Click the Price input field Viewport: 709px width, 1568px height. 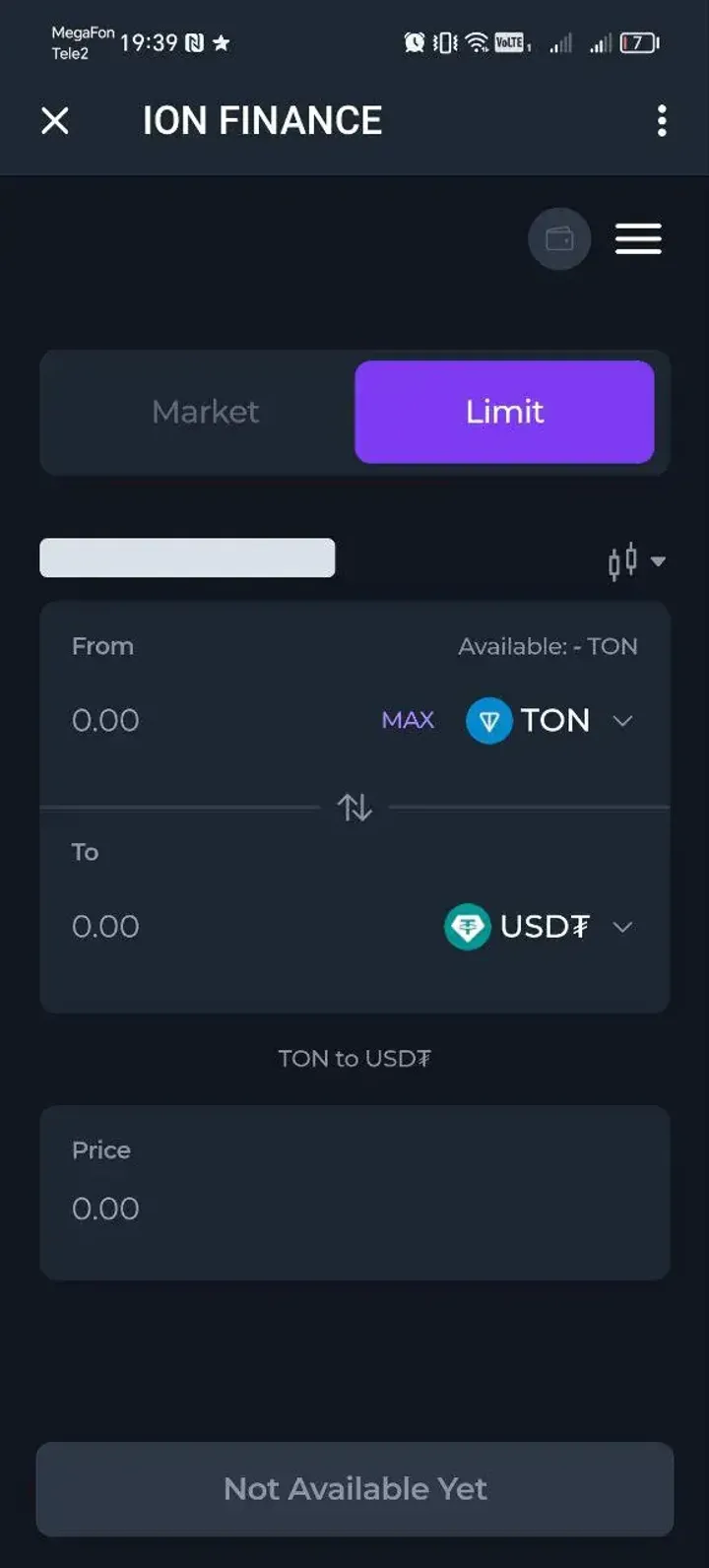tap(197, 1209)
